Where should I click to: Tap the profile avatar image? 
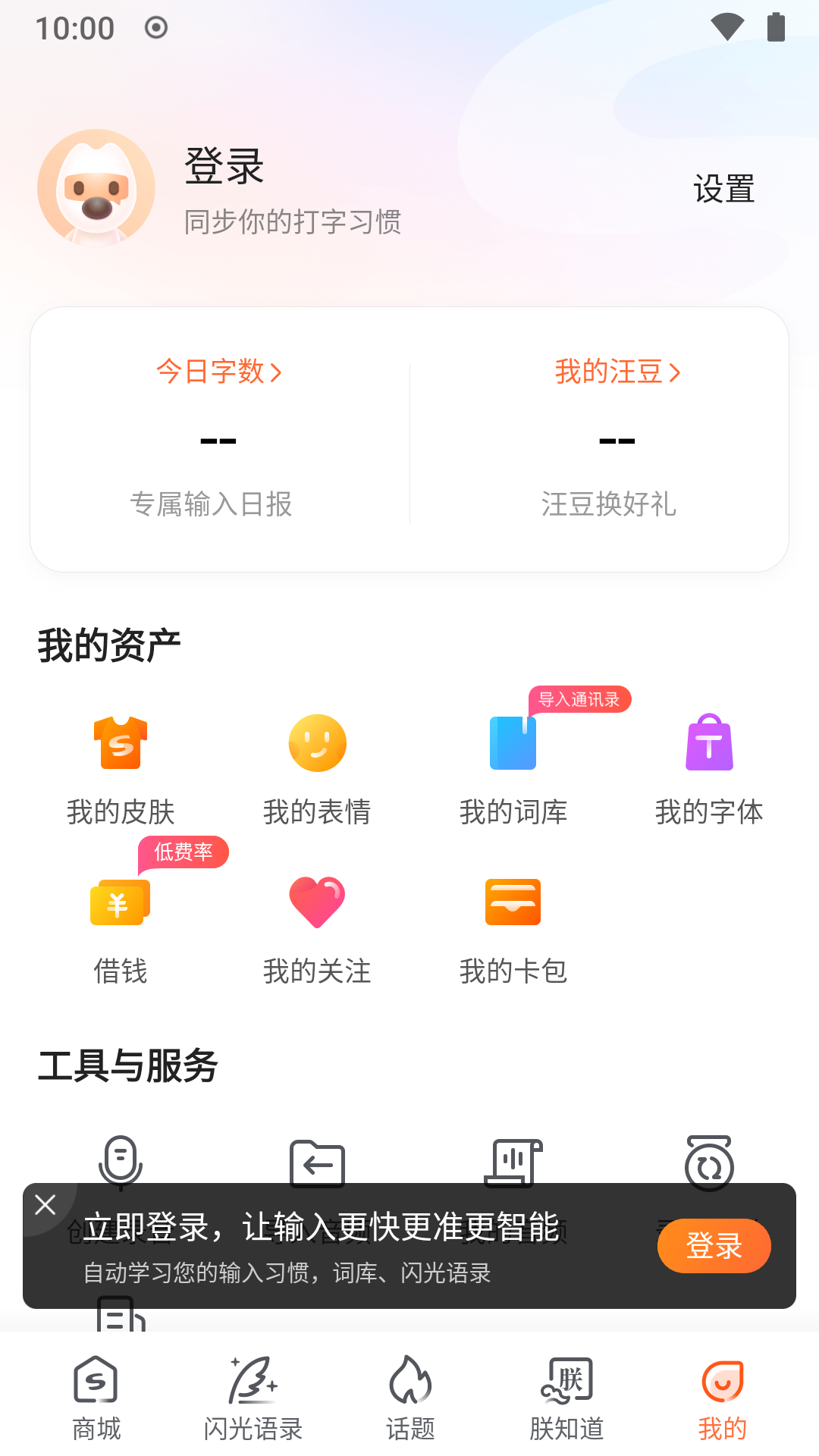pos(96,187)
